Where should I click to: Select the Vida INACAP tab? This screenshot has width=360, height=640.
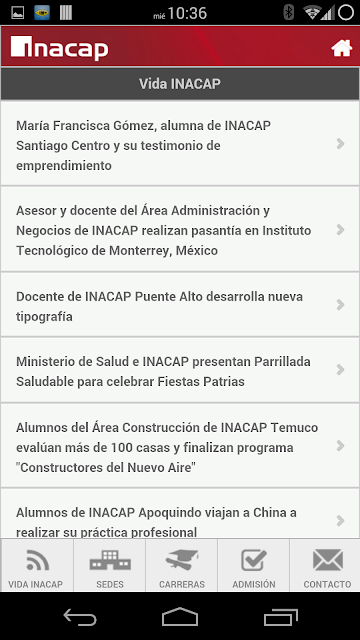pyautogui.click(x=37, y=565)
